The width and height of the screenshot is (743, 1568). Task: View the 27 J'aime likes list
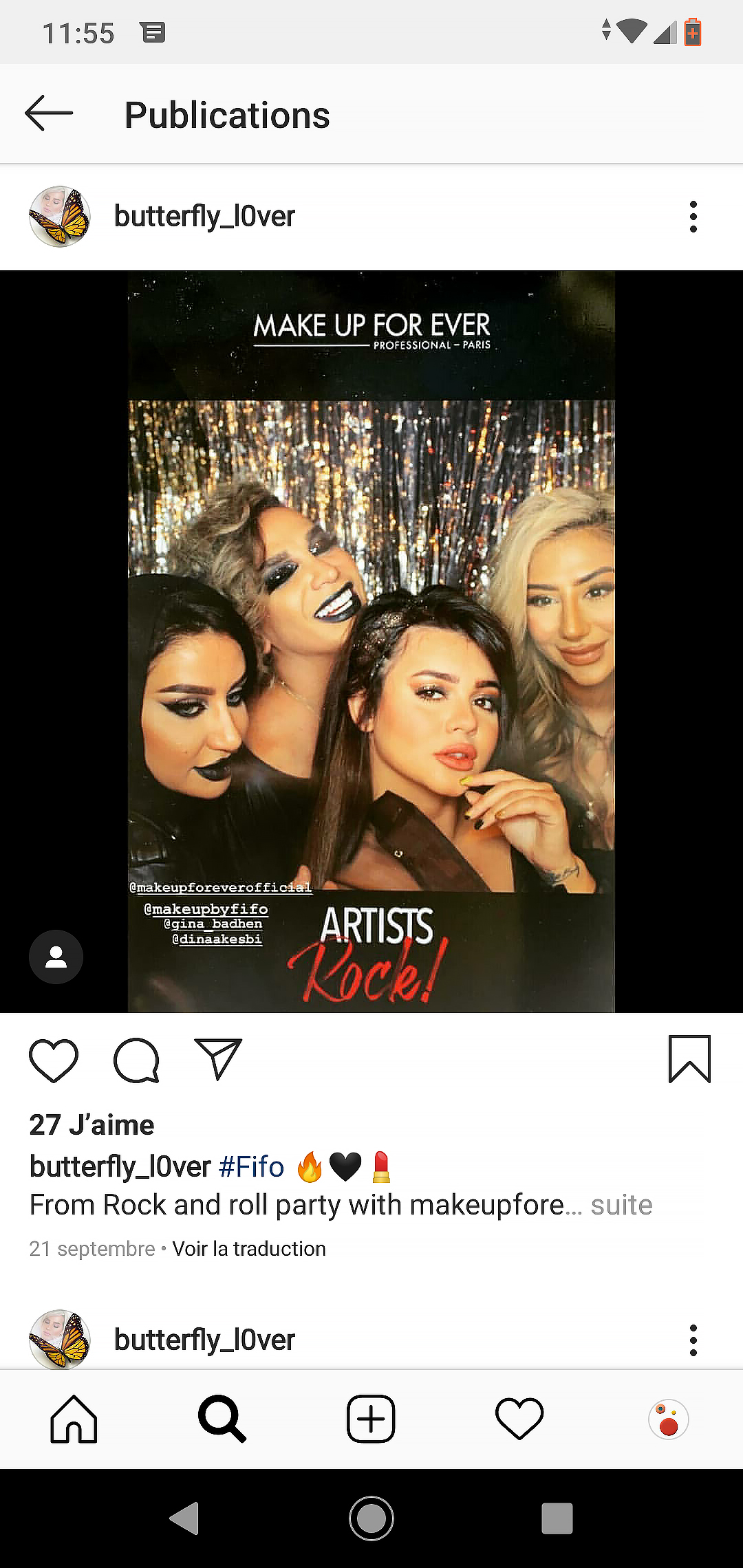point(91,1125)
